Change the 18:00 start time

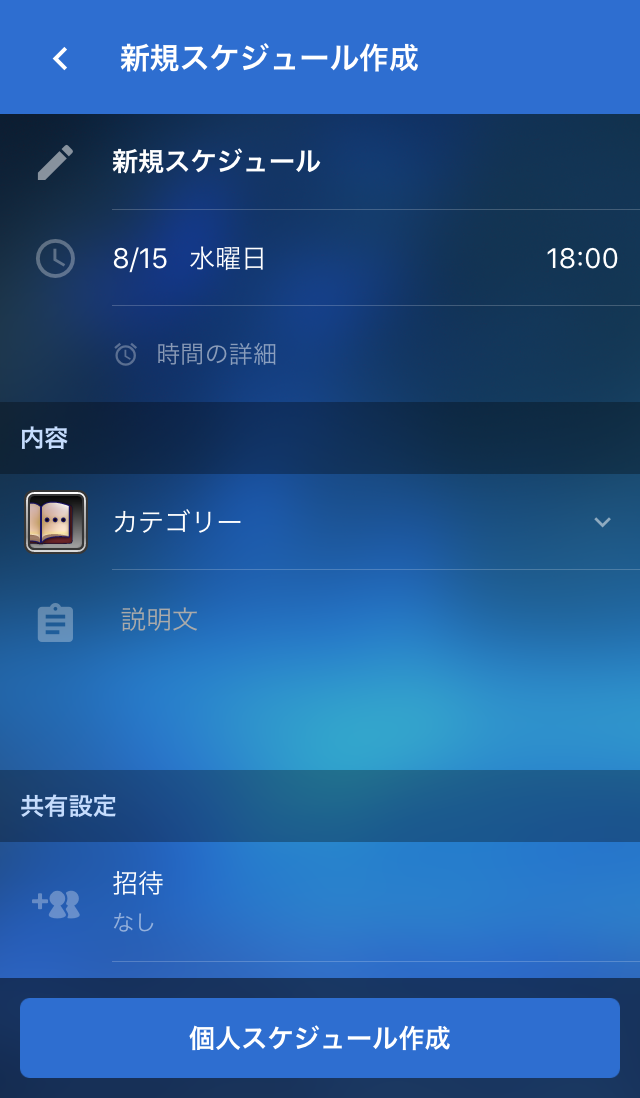point(582,259)
